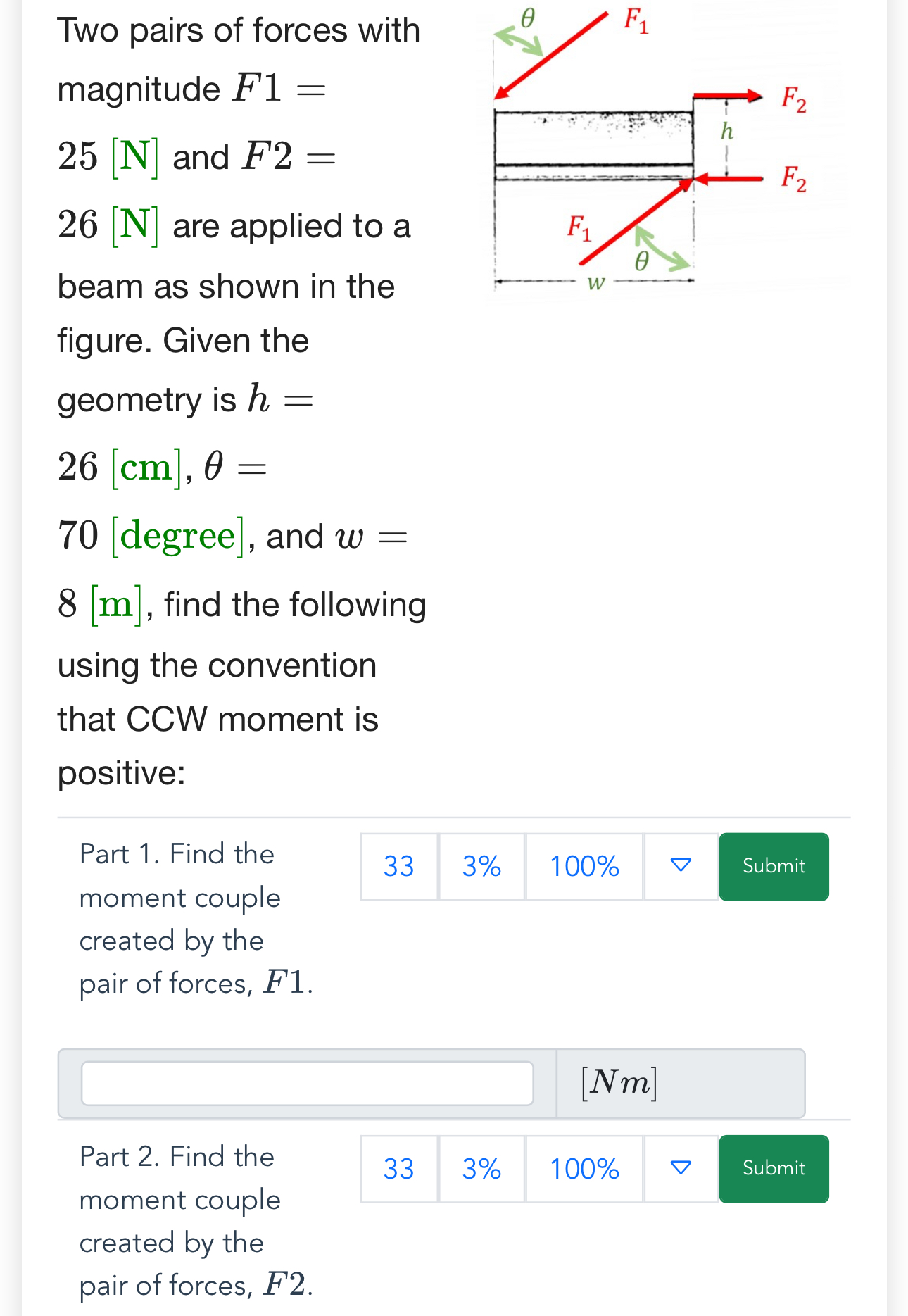
Task: Click the attempts counter '33' in Part 2
Action: (x=398, y=1168)
